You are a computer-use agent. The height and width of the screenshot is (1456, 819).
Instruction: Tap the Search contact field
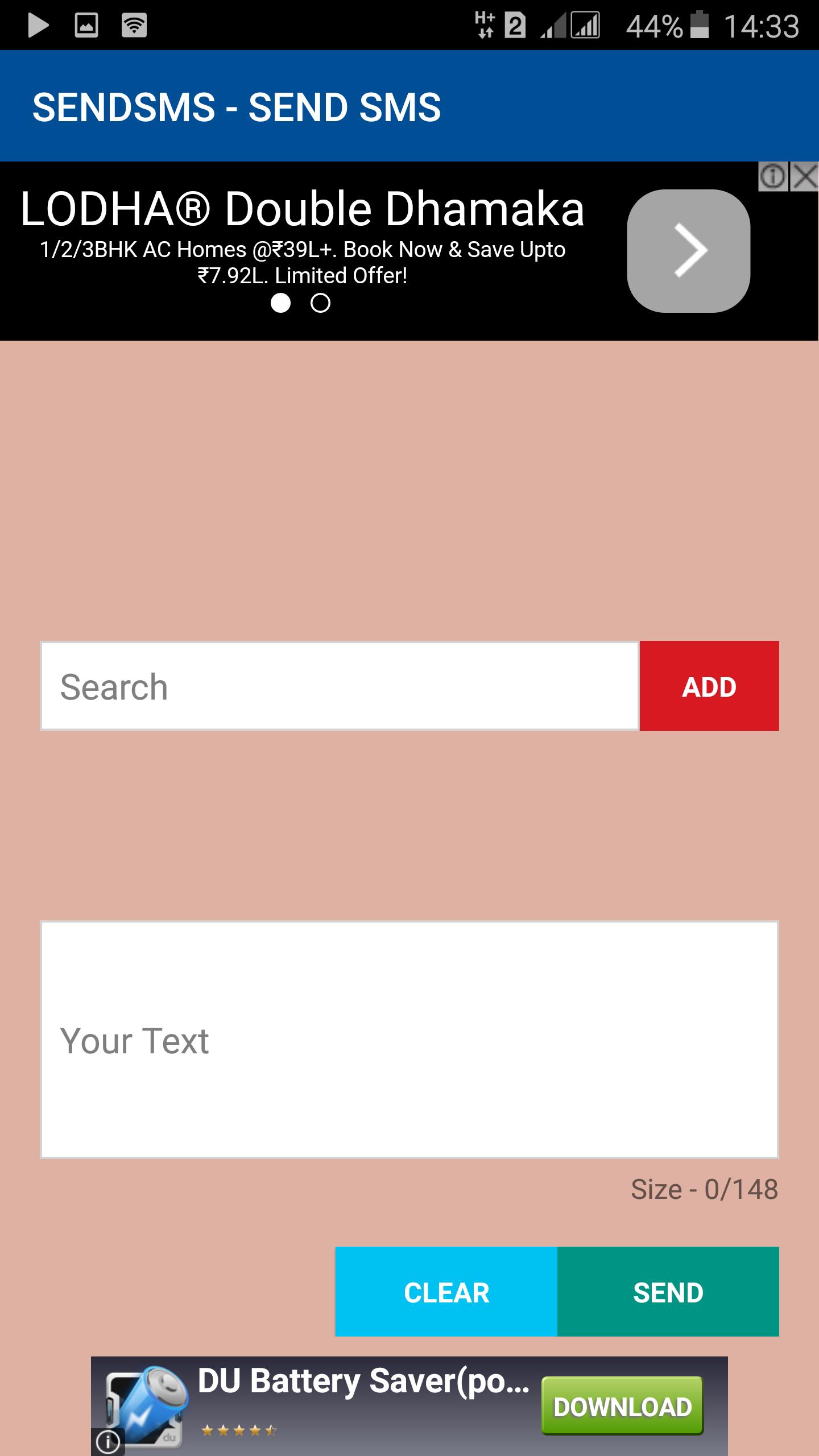point(340,686)
